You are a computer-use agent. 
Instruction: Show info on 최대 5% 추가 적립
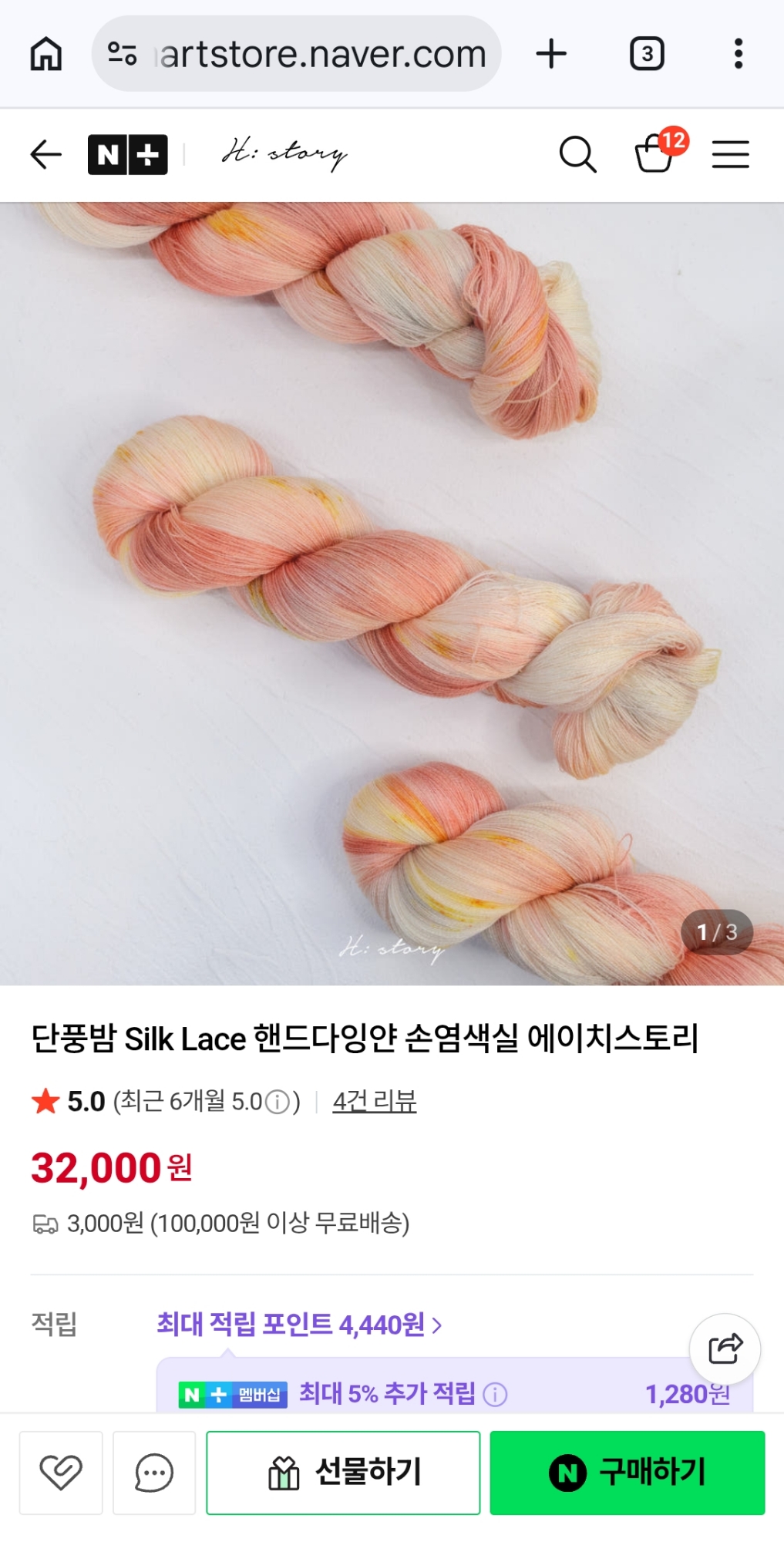pos(495,1394)
